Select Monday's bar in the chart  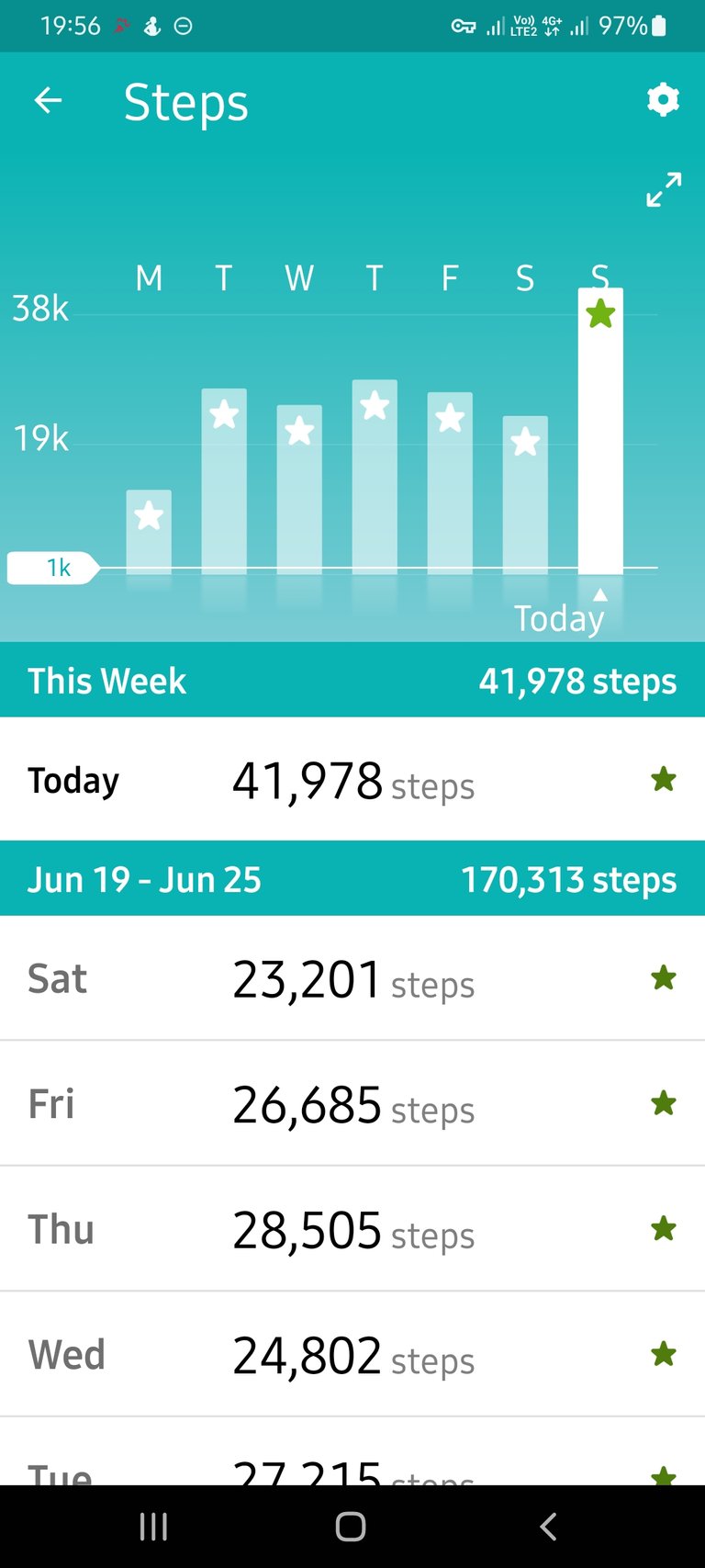pyautogui.click(x=149, y=531)
